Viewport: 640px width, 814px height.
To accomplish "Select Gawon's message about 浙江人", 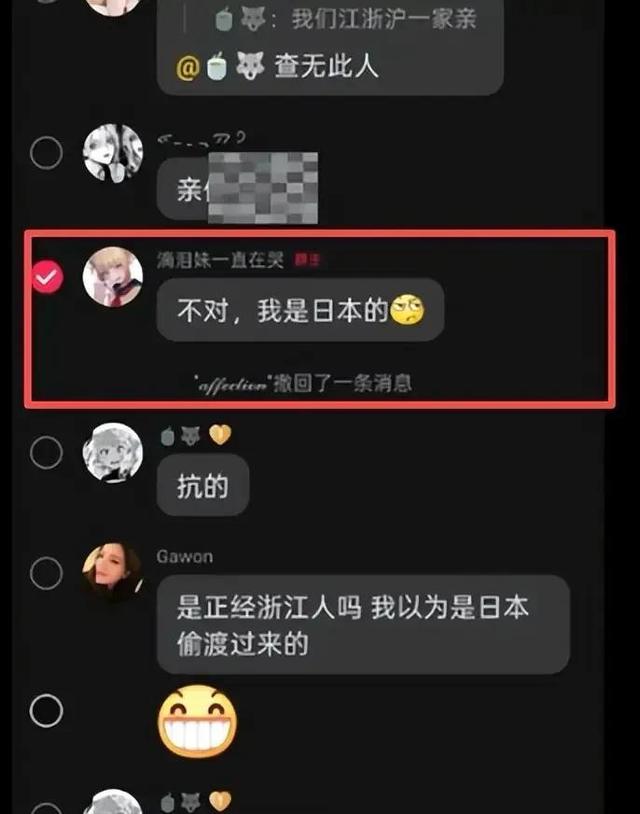I will [46, 573].
